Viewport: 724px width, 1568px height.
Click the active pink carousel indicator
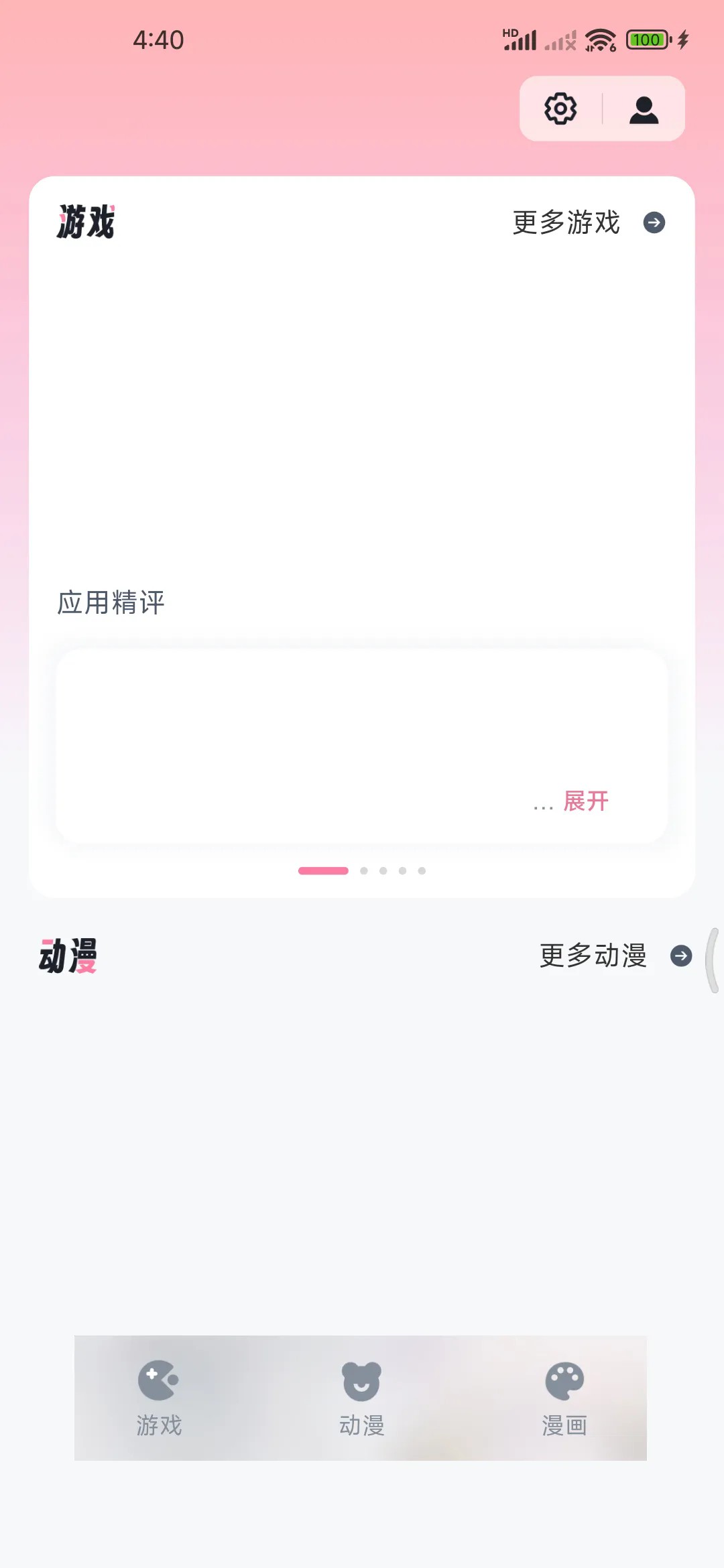click(x=323, y=870)
